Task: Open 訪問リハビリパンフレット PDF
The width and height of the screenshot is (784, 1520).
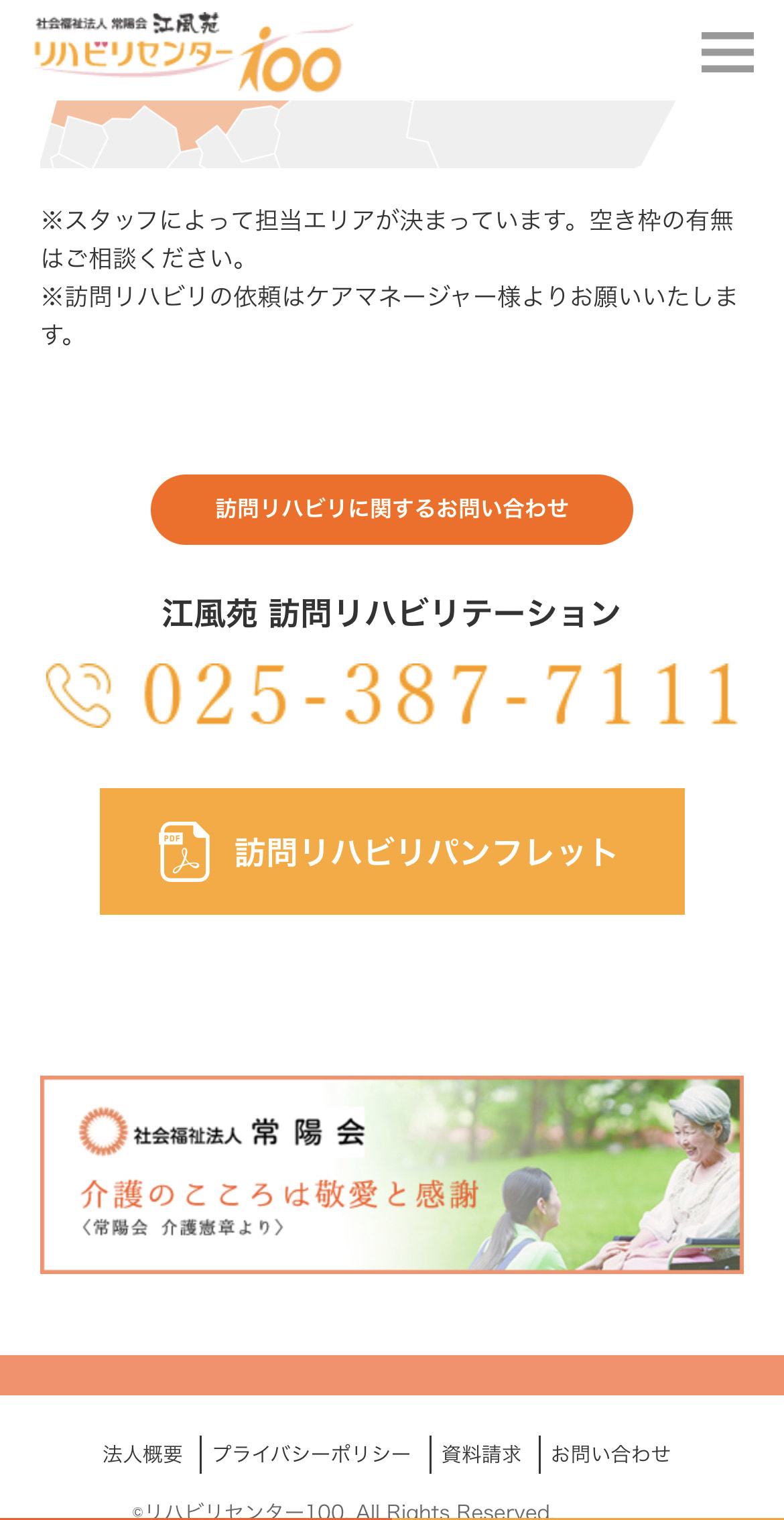Action: [x=392, y=851]
